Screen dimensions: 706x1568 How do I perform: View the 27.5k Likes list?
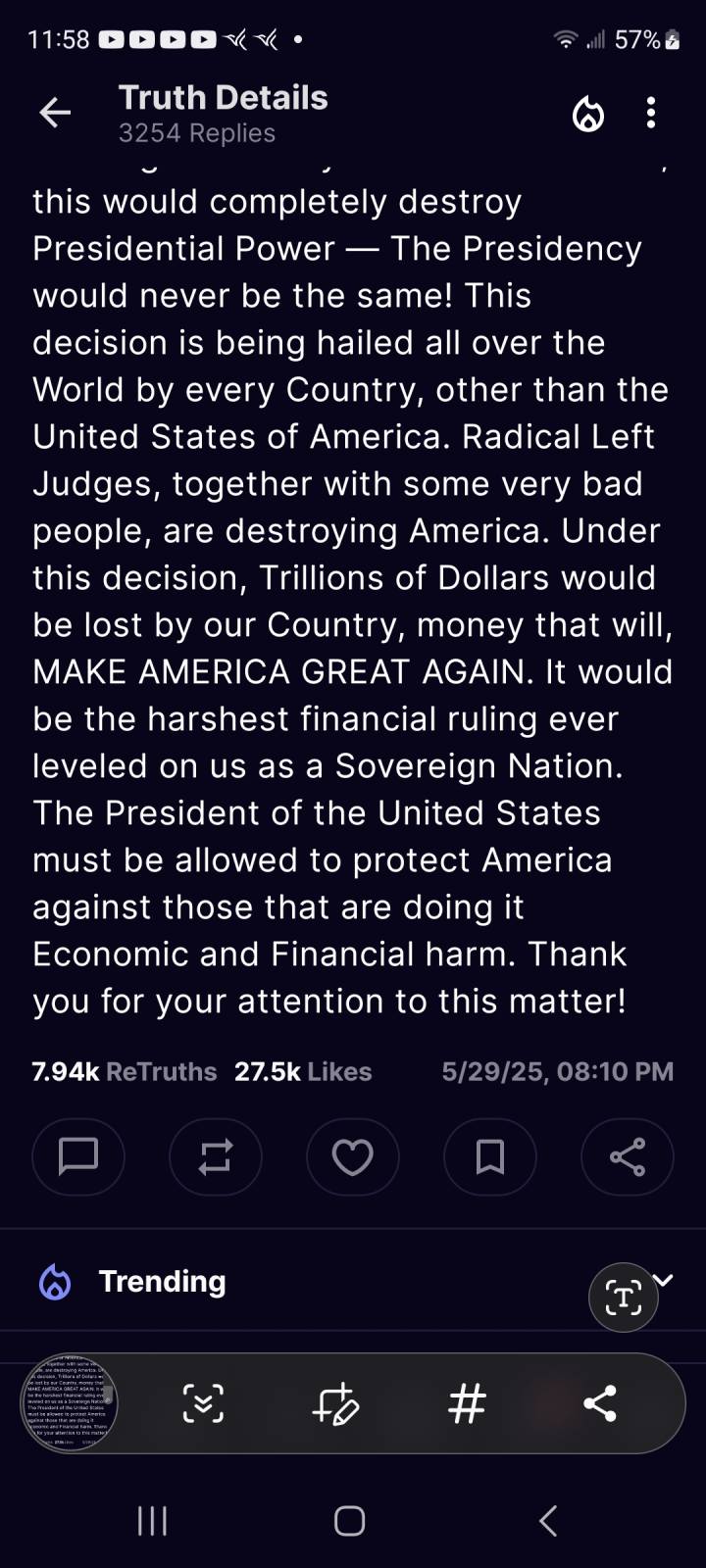(303, 1071)
